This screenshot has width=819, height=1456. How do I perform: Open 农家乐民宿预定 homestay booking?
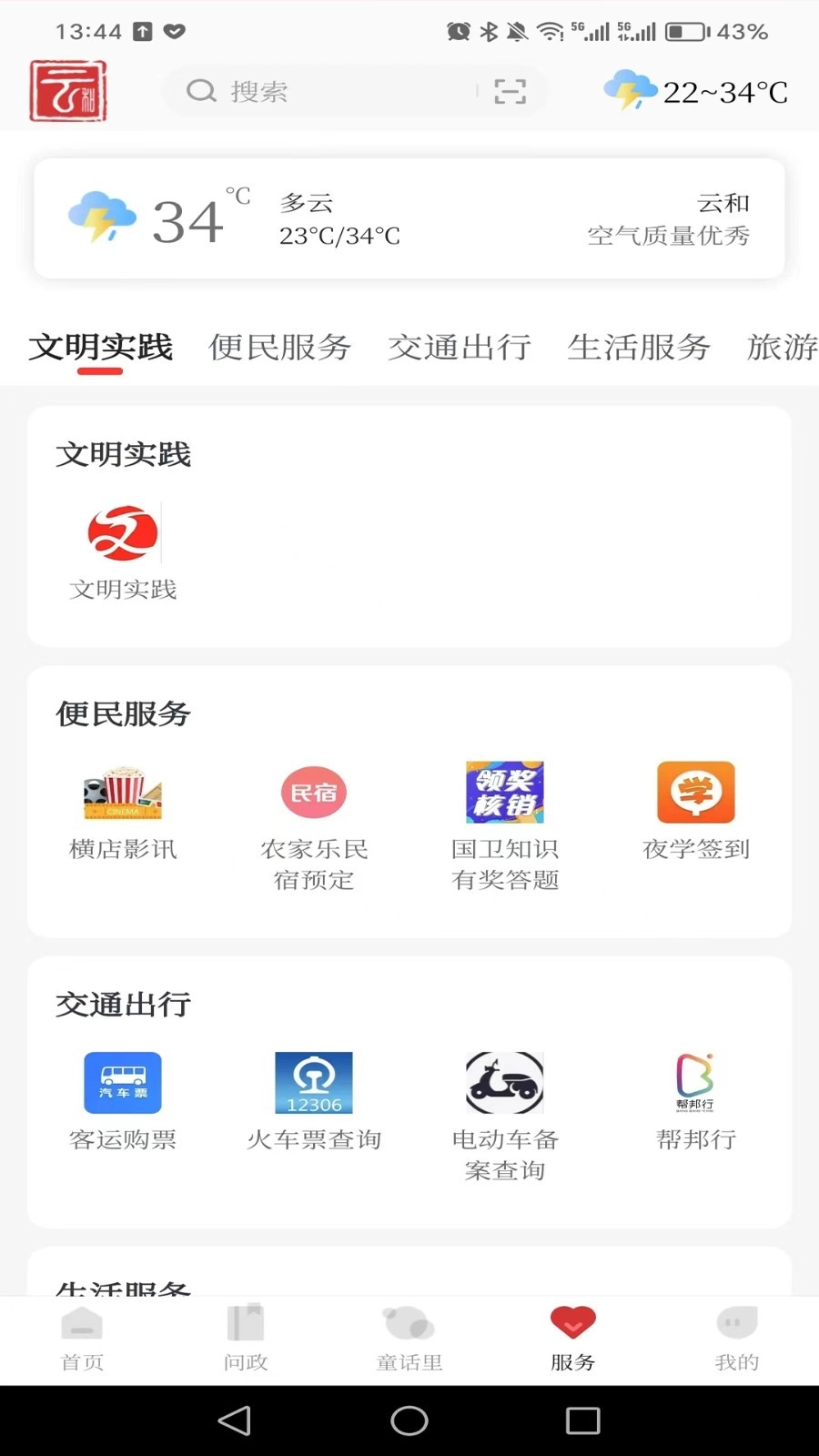pos(314,792)
